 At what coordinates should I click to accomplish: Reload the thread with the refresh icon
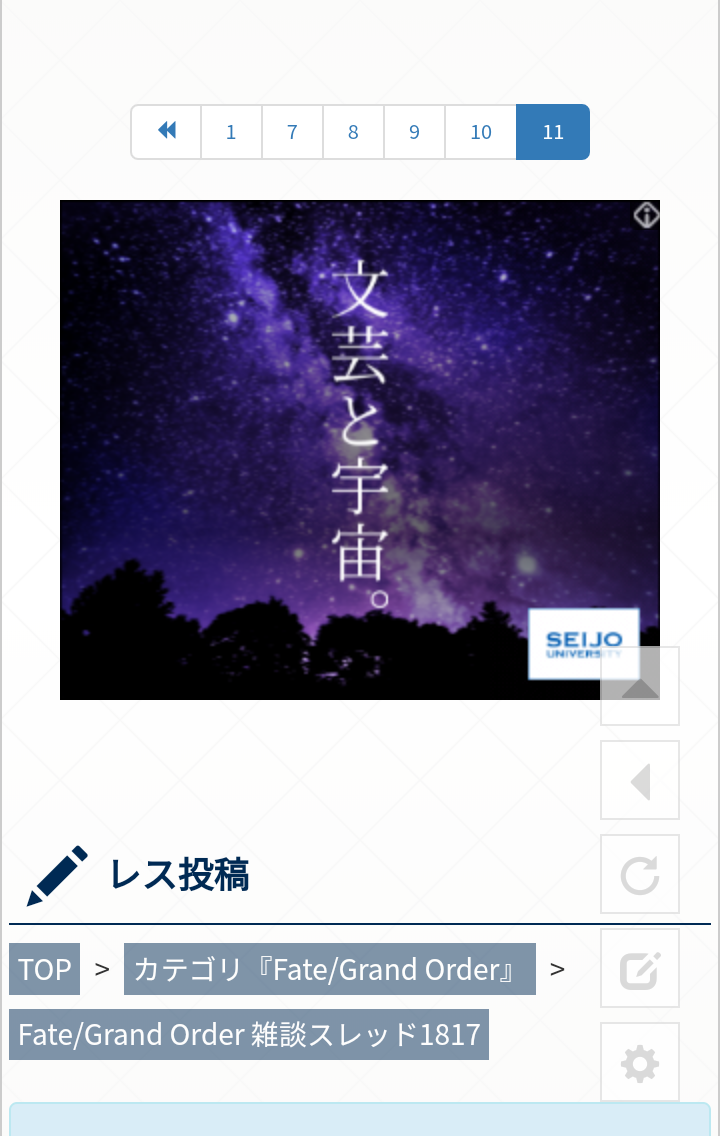pyautogui.click(x=640, y=875)
